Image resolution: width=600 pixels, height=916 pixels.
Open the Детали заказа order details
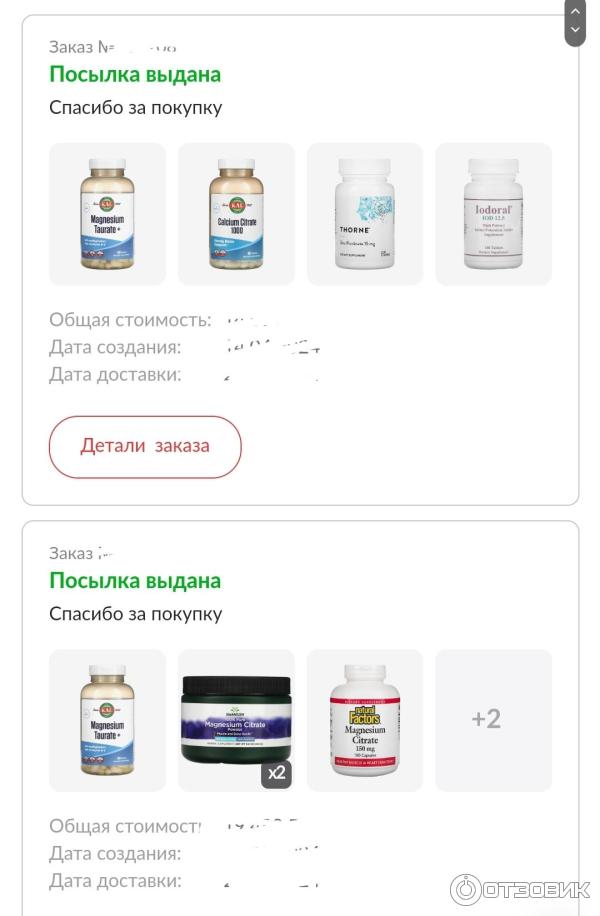pyautogui.click(x=145, y=446)
